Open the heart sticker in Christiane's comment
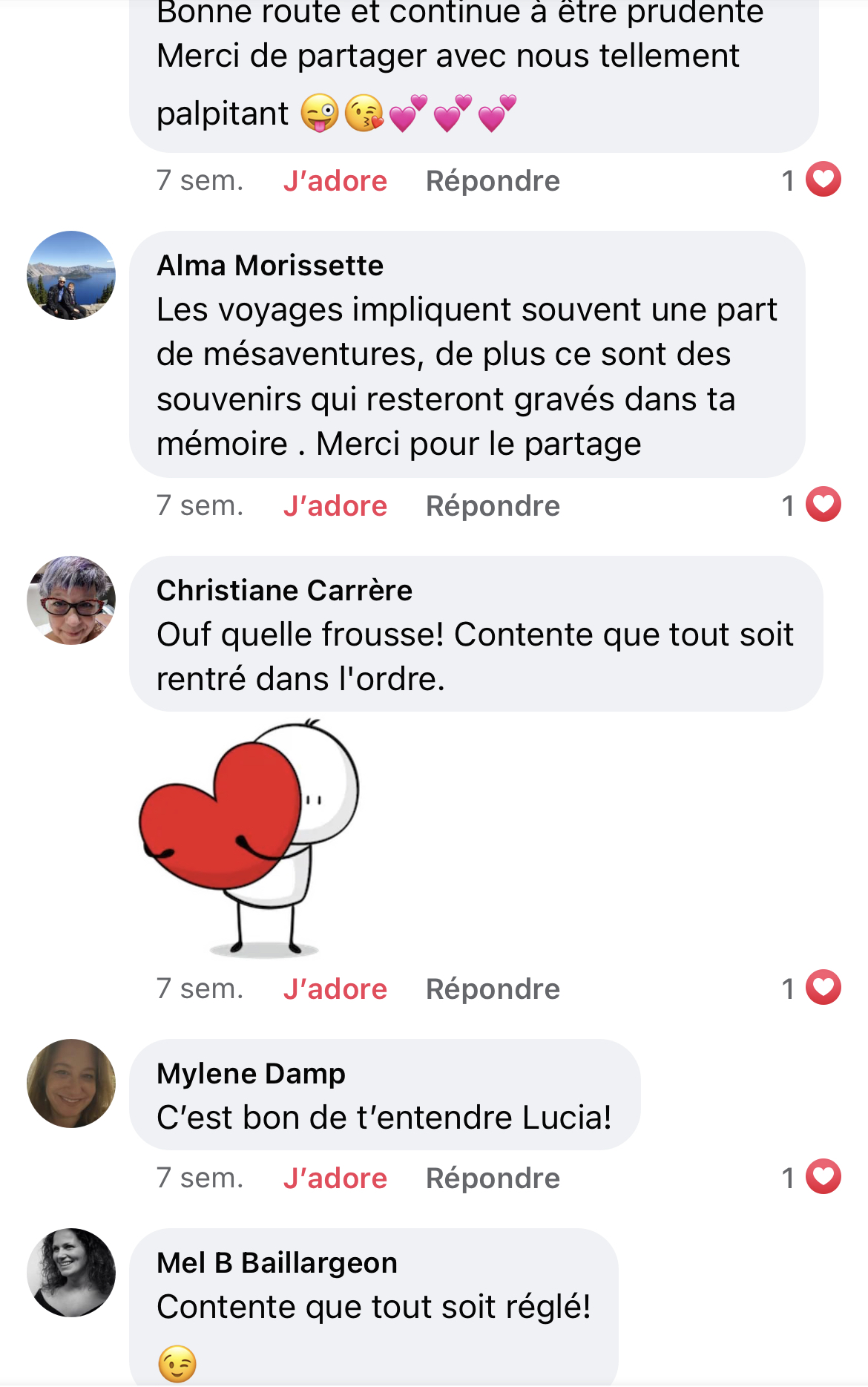Screen dimensions: 868x1387 (x=249, y=836)
